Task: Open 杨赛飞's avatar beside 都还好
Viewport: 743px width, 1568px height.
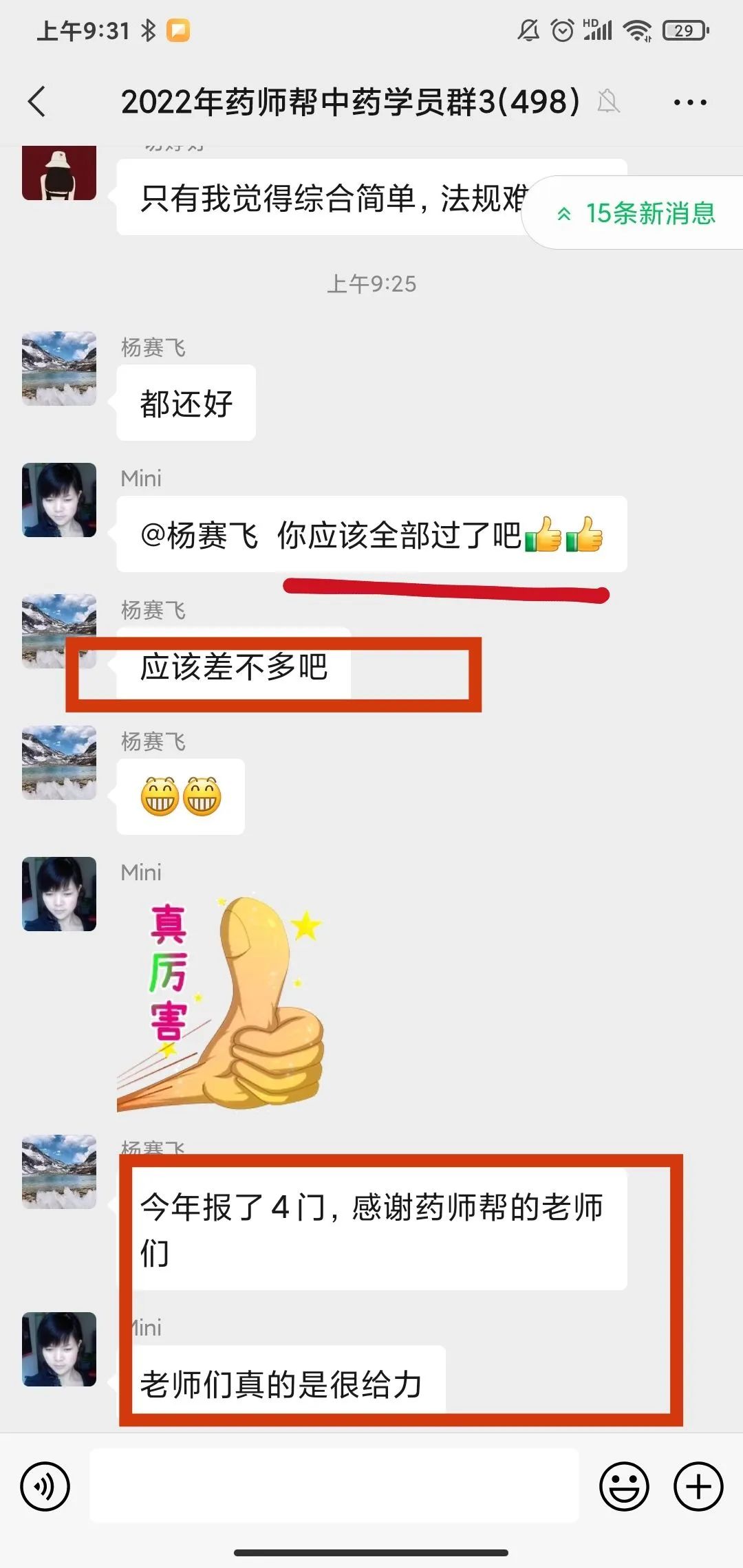Action: [x=59, y=369]
